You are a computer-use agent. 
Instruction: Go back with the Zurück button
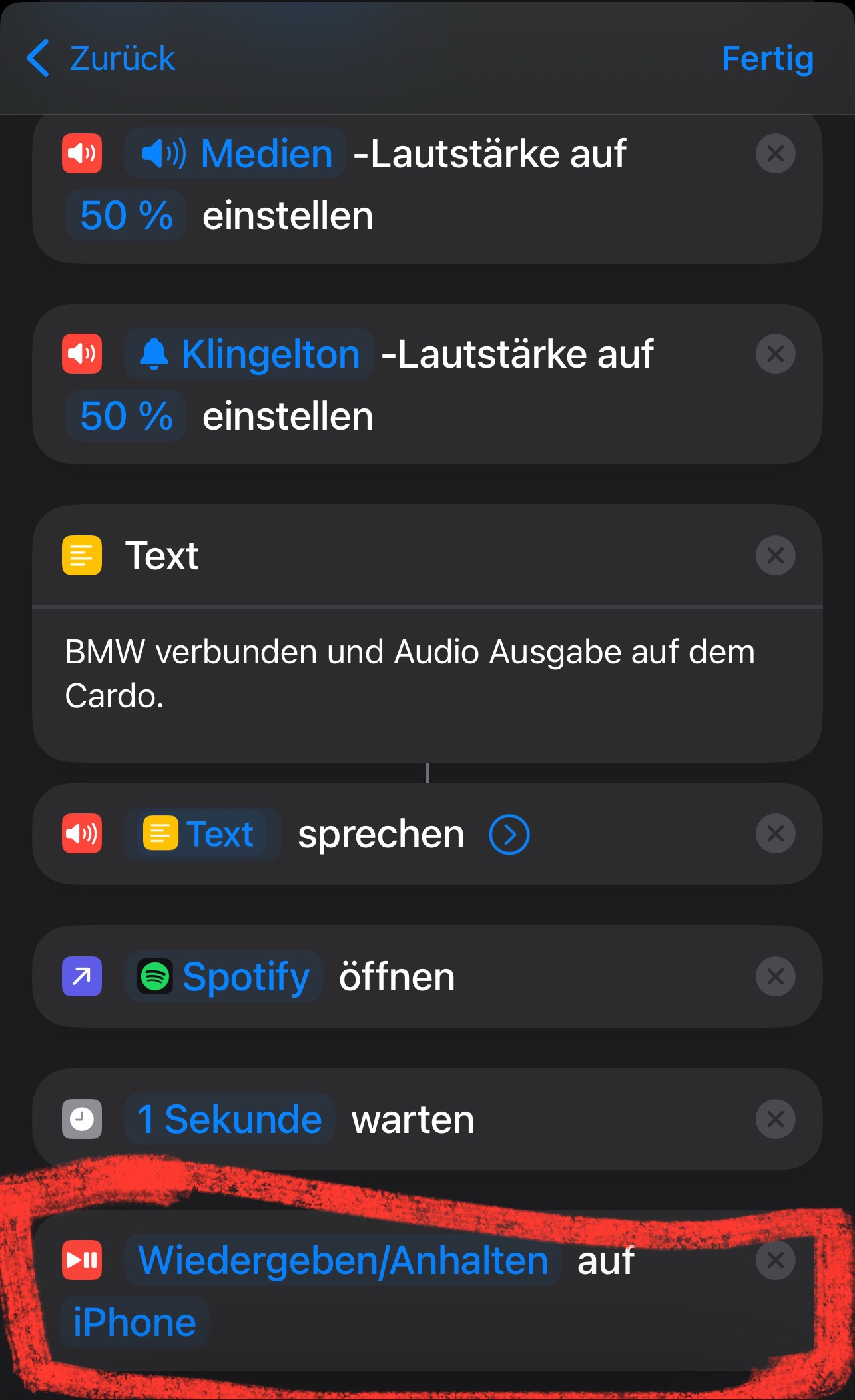[101, 59]
